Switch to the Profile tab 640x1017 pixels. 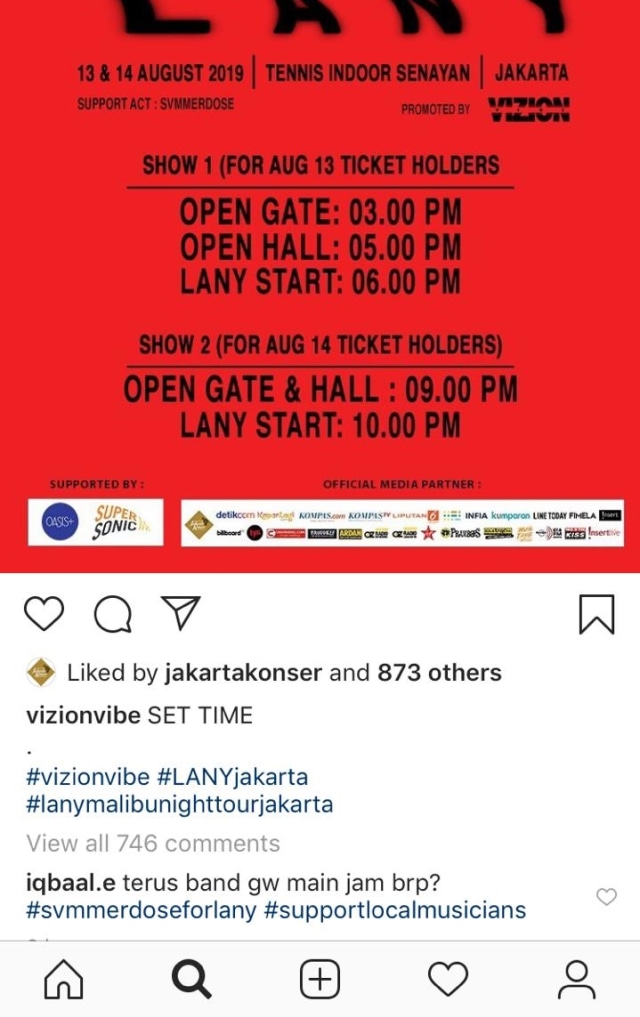pyautogui.click(x=576, y=980)
